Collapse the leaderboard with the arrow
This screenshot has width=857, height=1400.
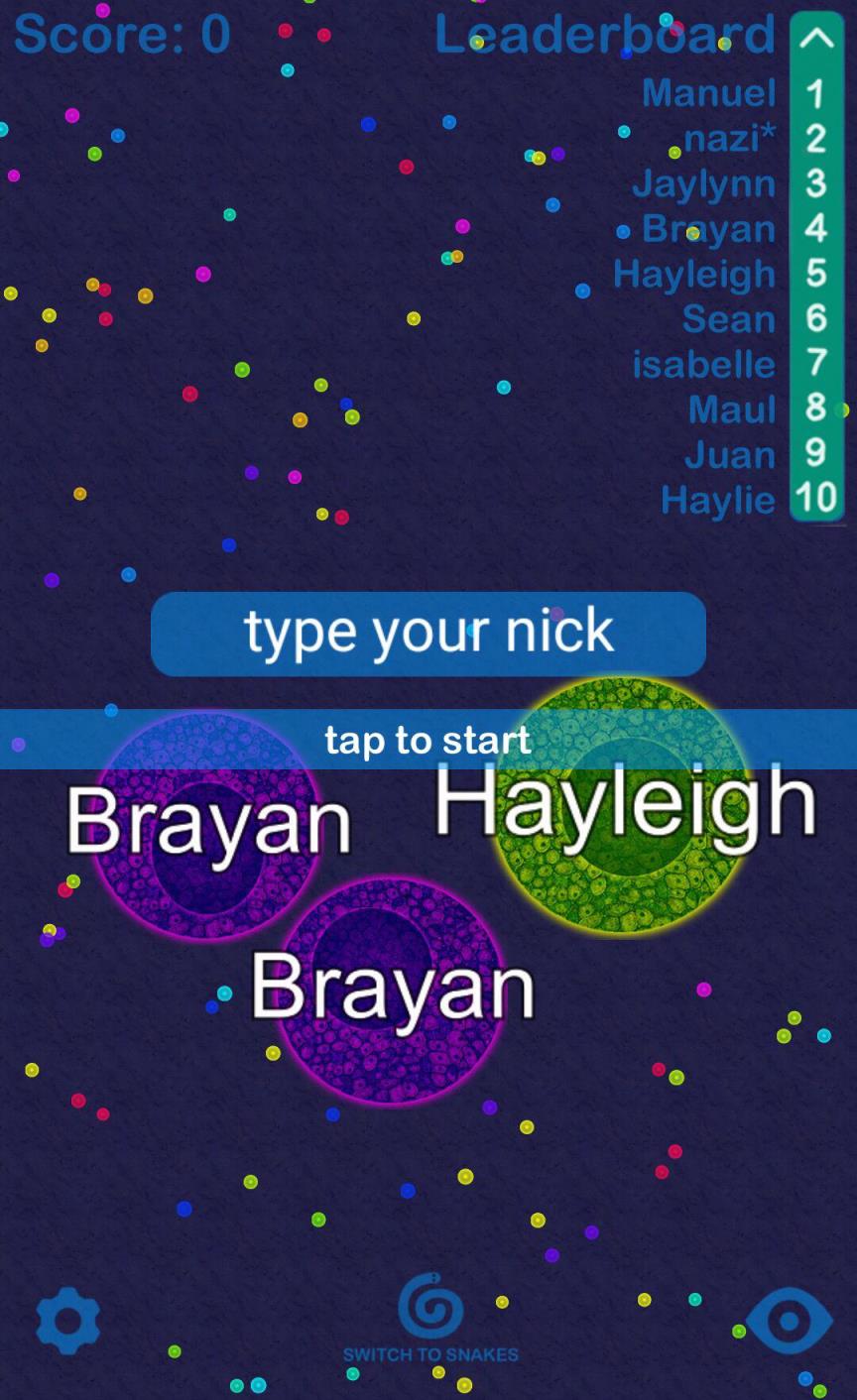(816, 39)
